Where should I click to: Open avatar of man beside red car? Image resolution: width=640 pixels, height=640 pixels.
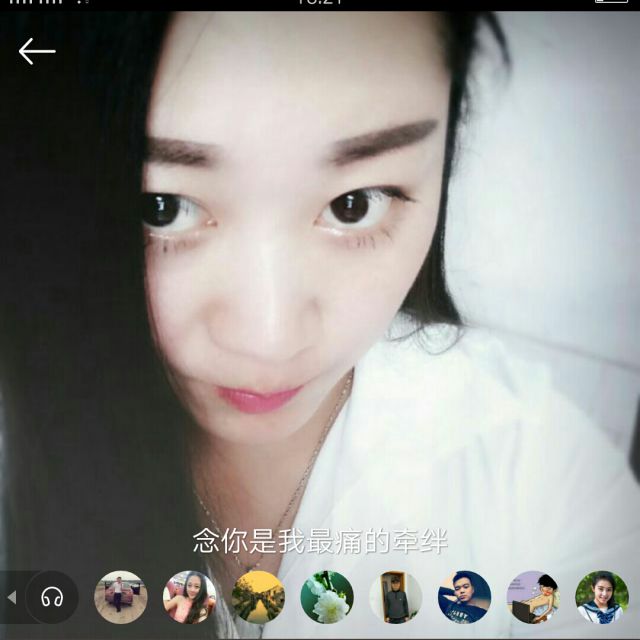point(120,597)
